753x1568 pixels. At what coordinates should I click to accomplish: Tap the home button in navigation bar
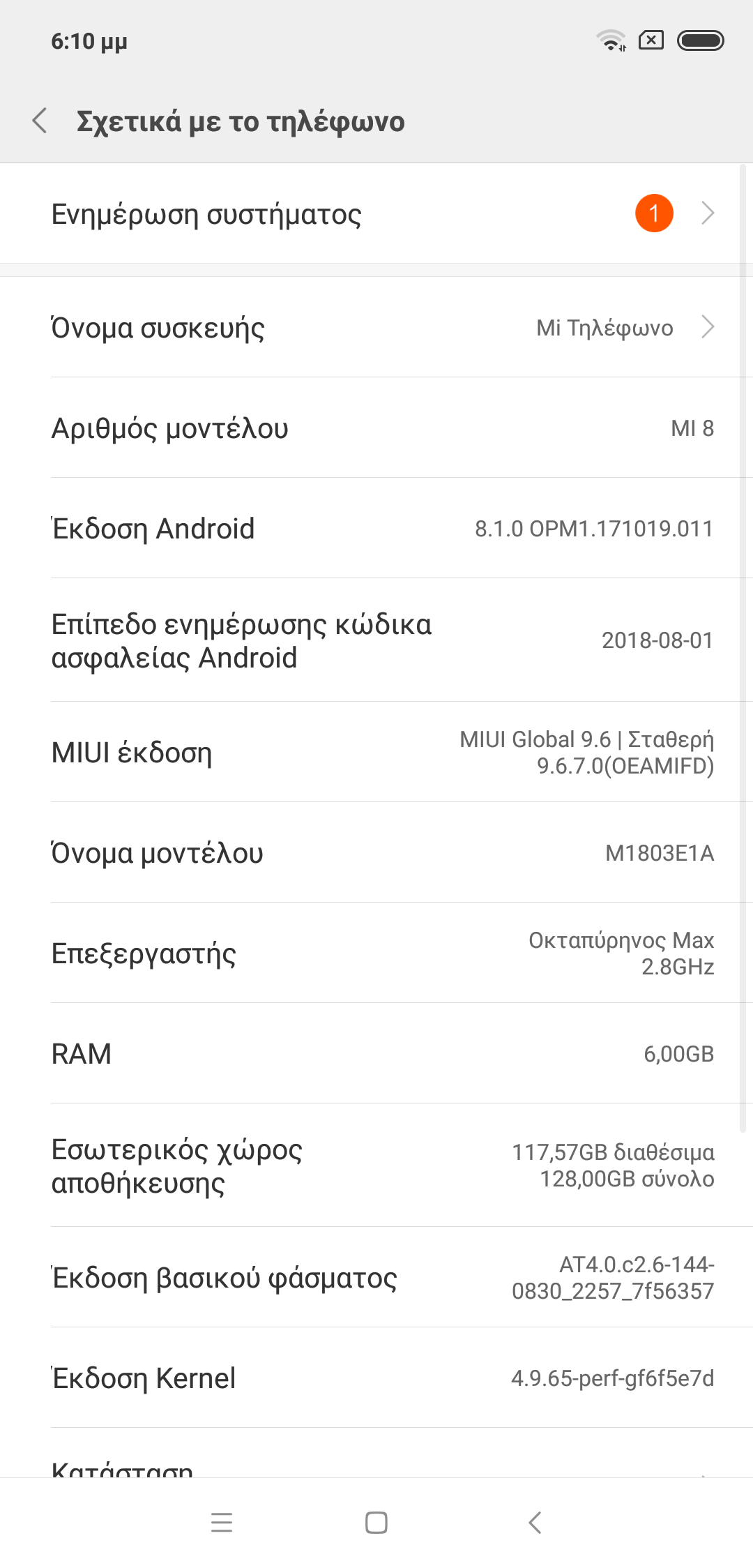click(376, 1522)
